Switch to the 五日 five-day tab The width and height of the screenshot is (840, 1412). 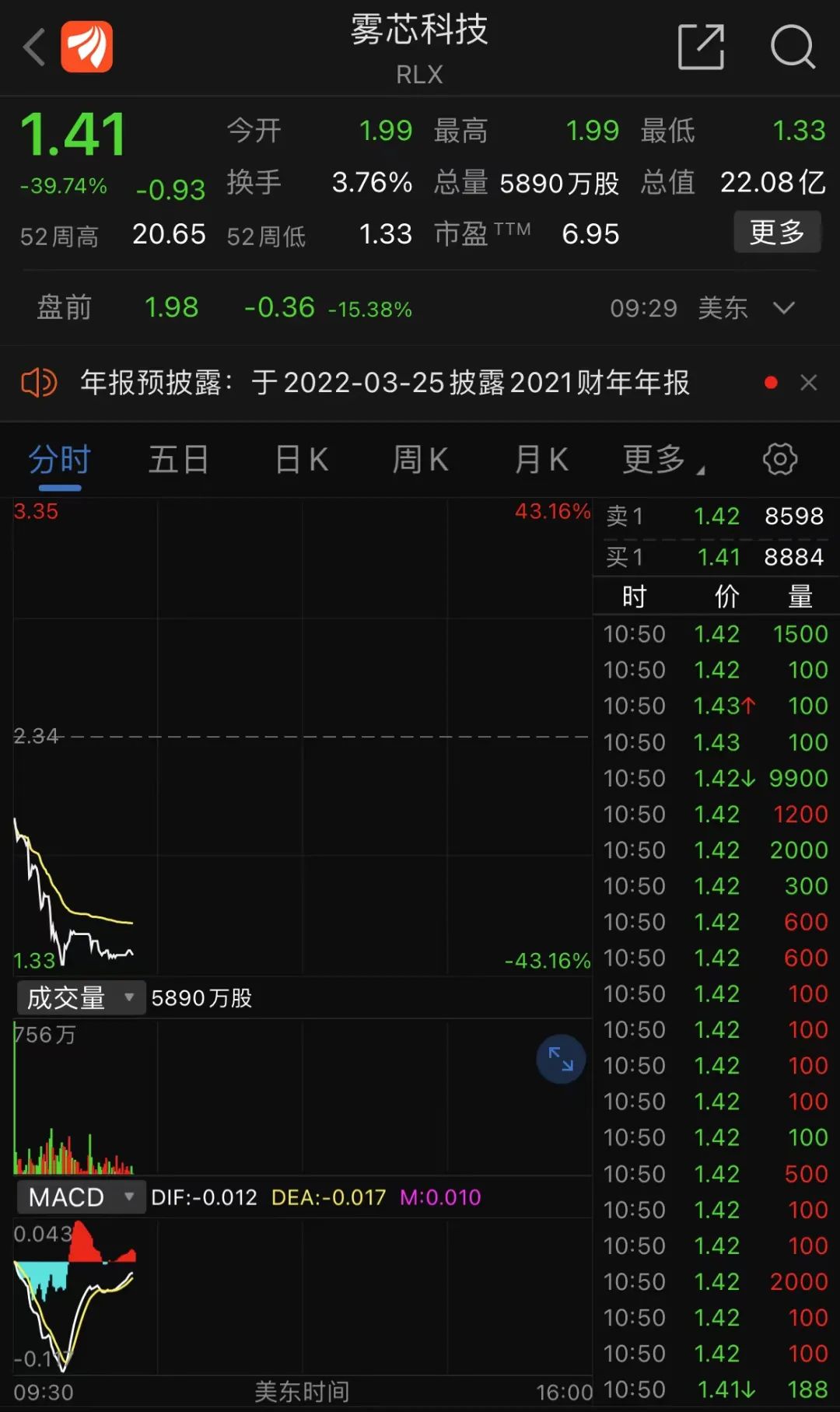(x=177, y=460)
